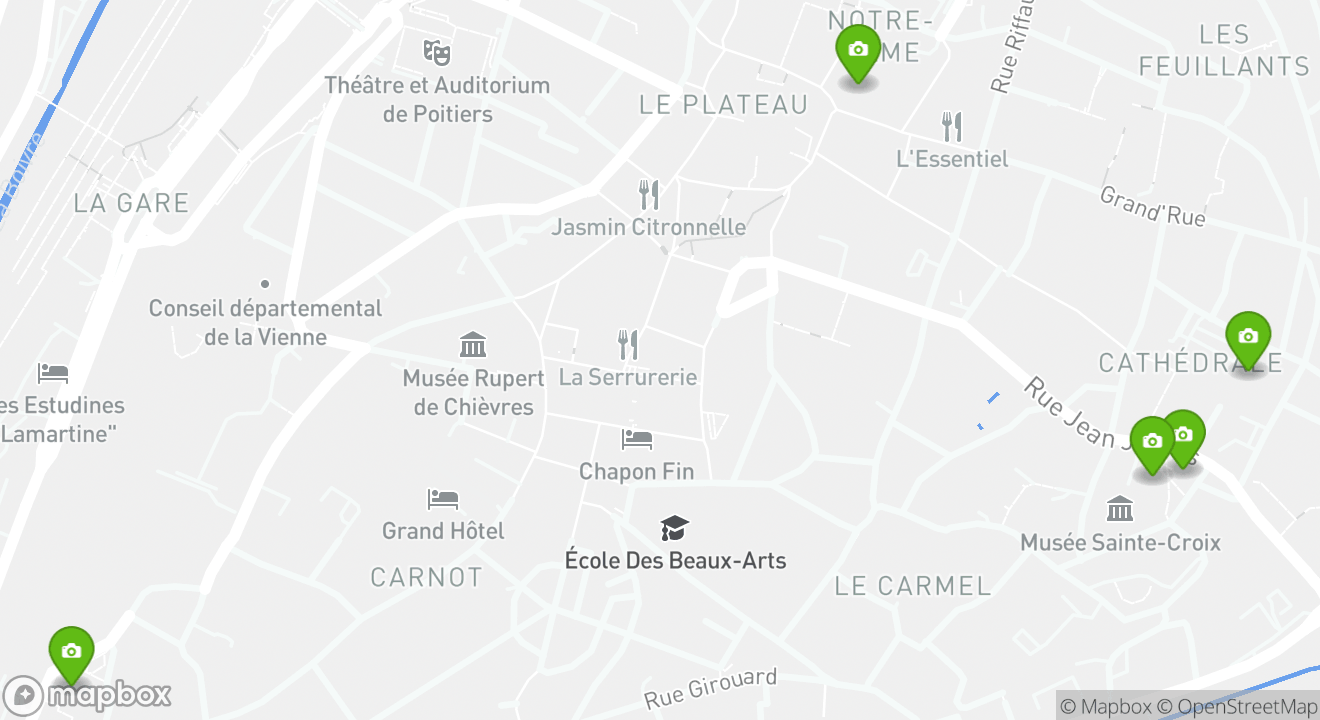Open the photo marker on Cathédrale label

click(x=1247, y=337)
